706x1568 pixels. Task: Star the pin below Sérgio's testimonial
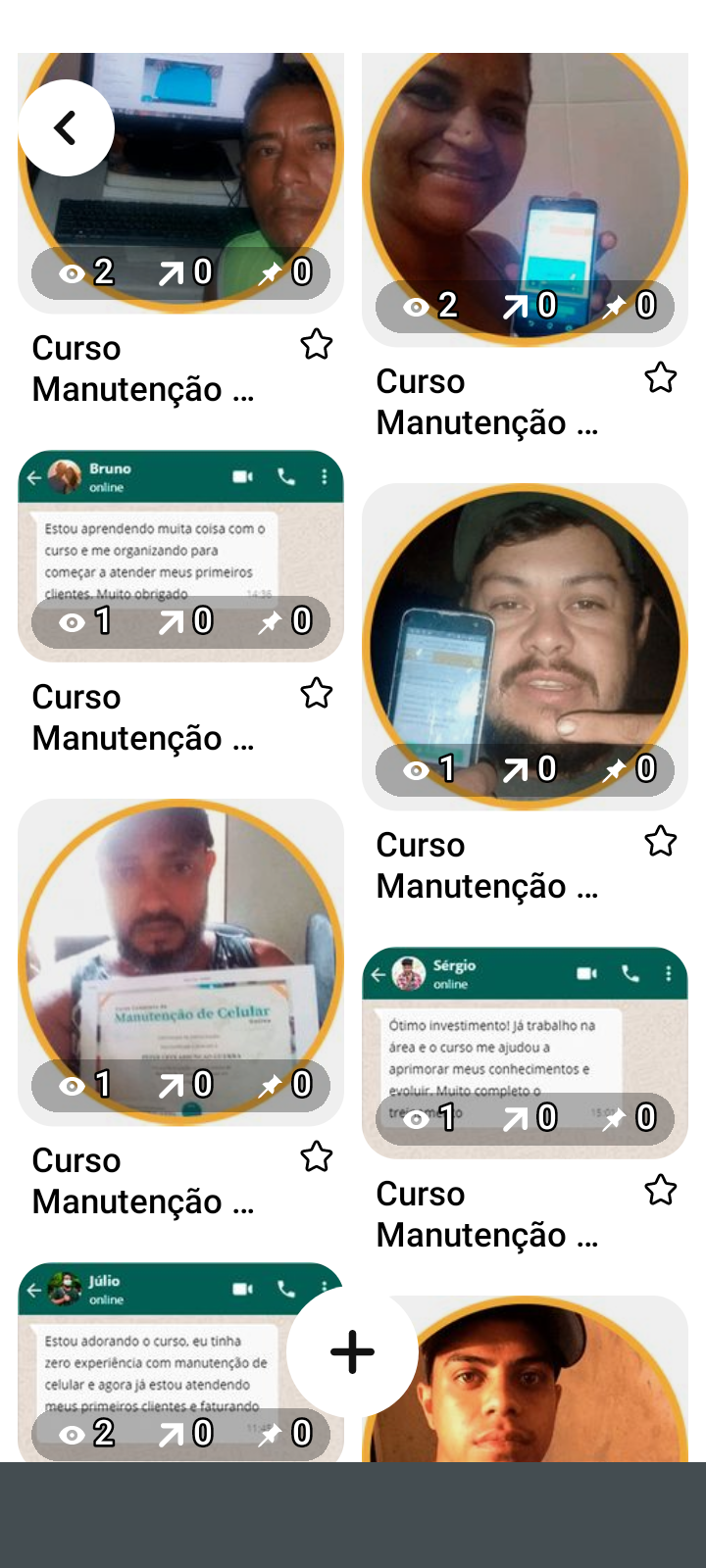[x=661, y=1191]
